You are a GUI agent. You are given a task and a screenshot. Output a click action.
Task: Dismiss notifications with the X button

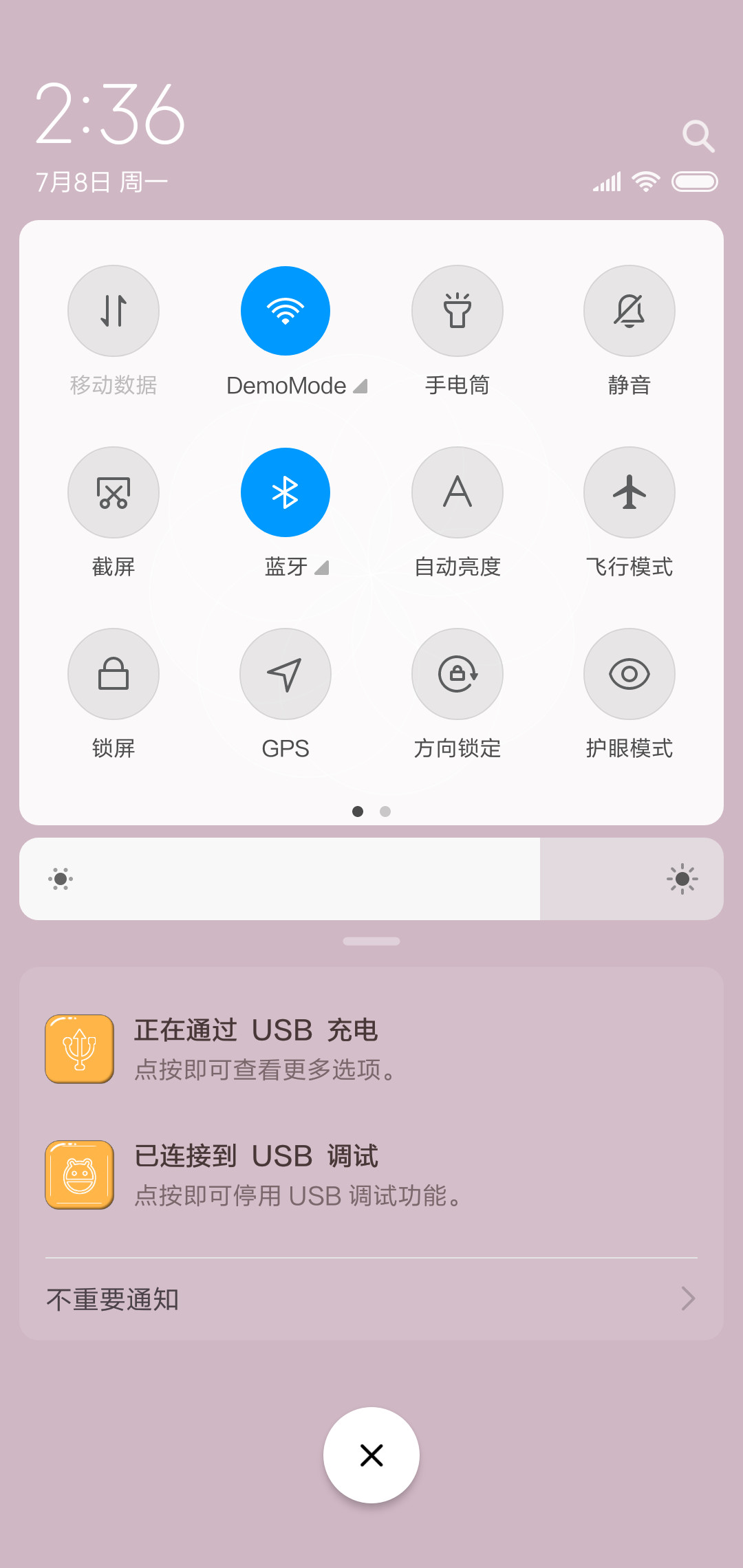click(371, 1455)
